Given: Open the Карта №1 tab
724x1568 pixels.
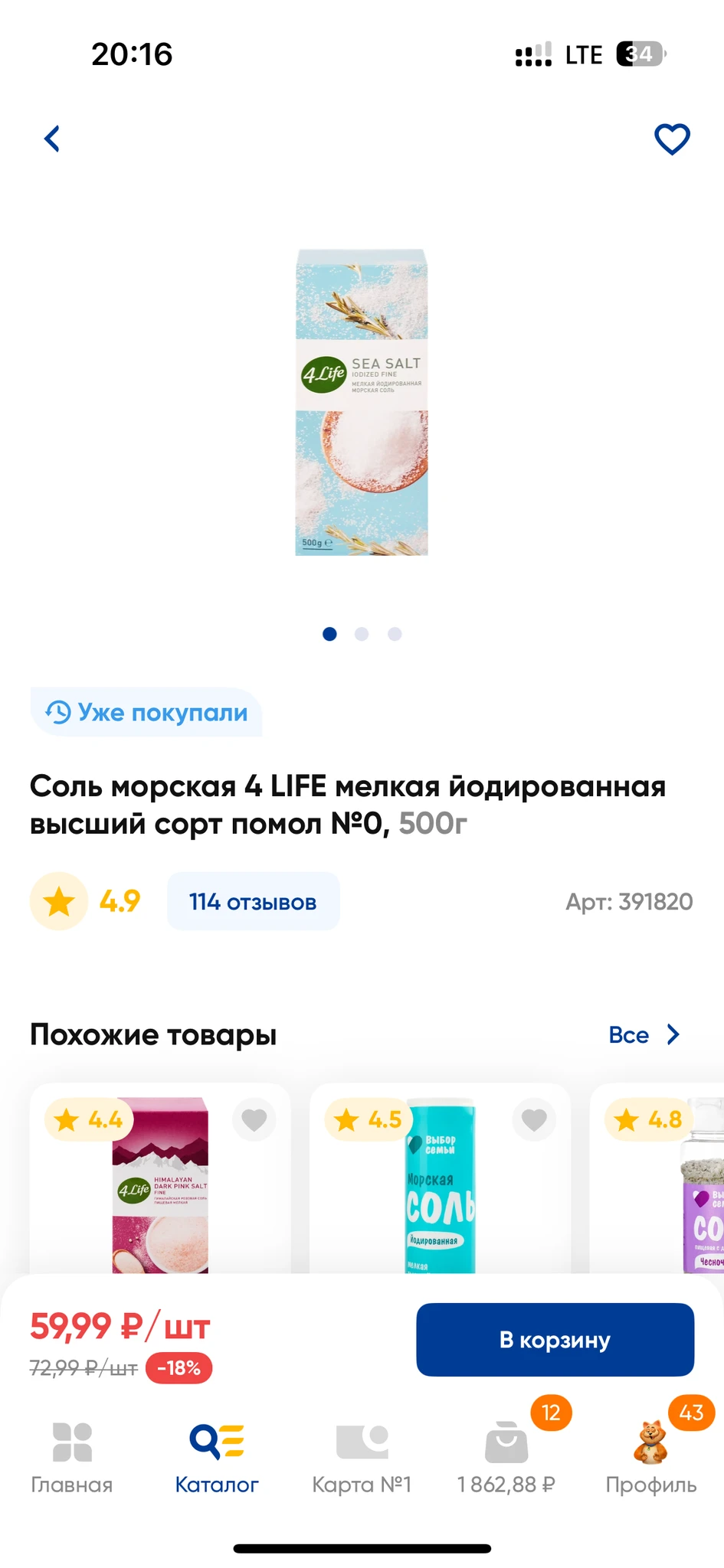Looking at the screenshot, I should 362,1456.
